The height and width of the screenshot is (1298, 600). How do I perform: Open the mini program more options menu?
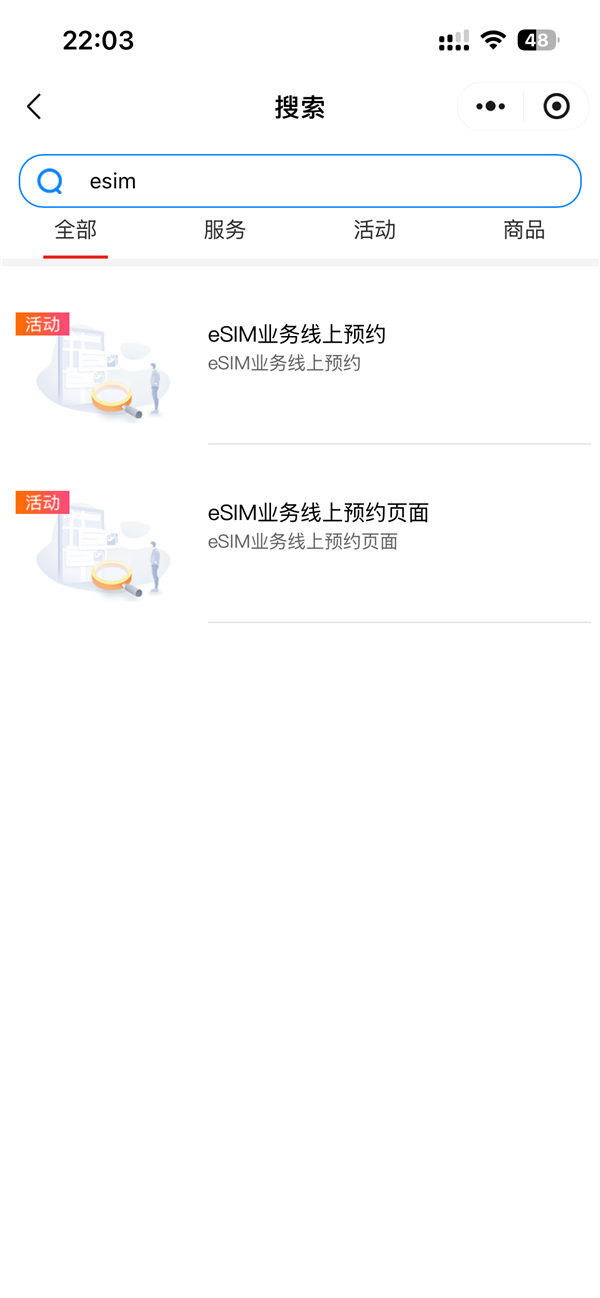coord(490,106)
